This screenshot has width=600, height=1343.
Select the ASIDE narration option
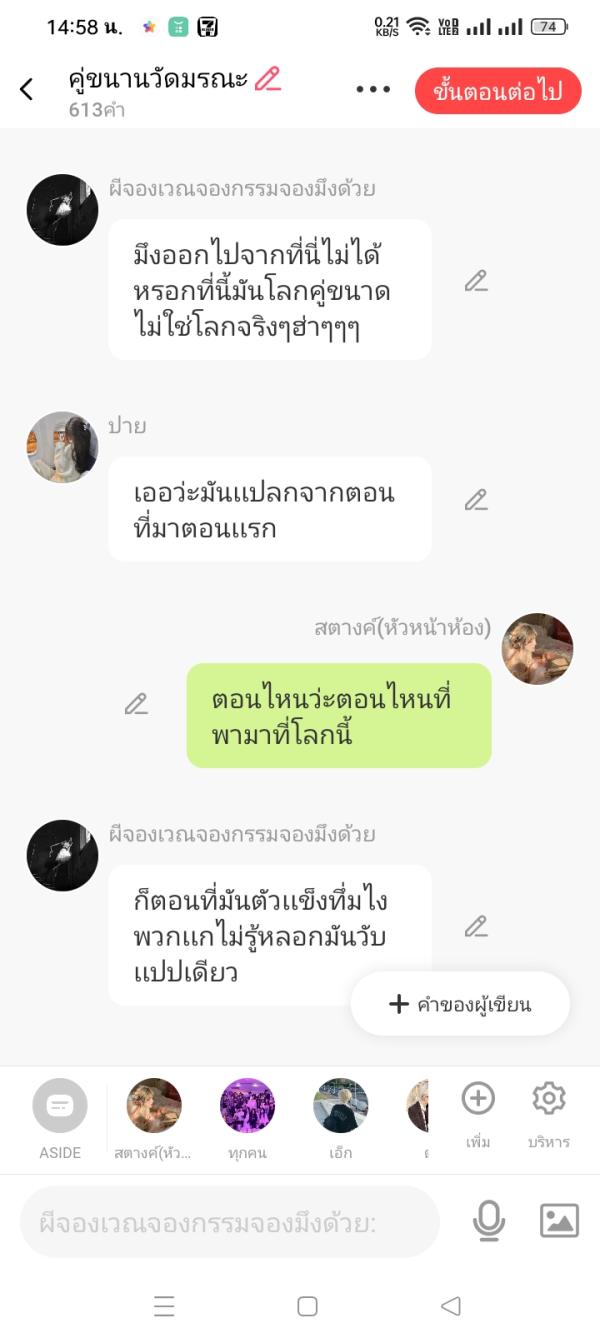(x=60, y=1106)
